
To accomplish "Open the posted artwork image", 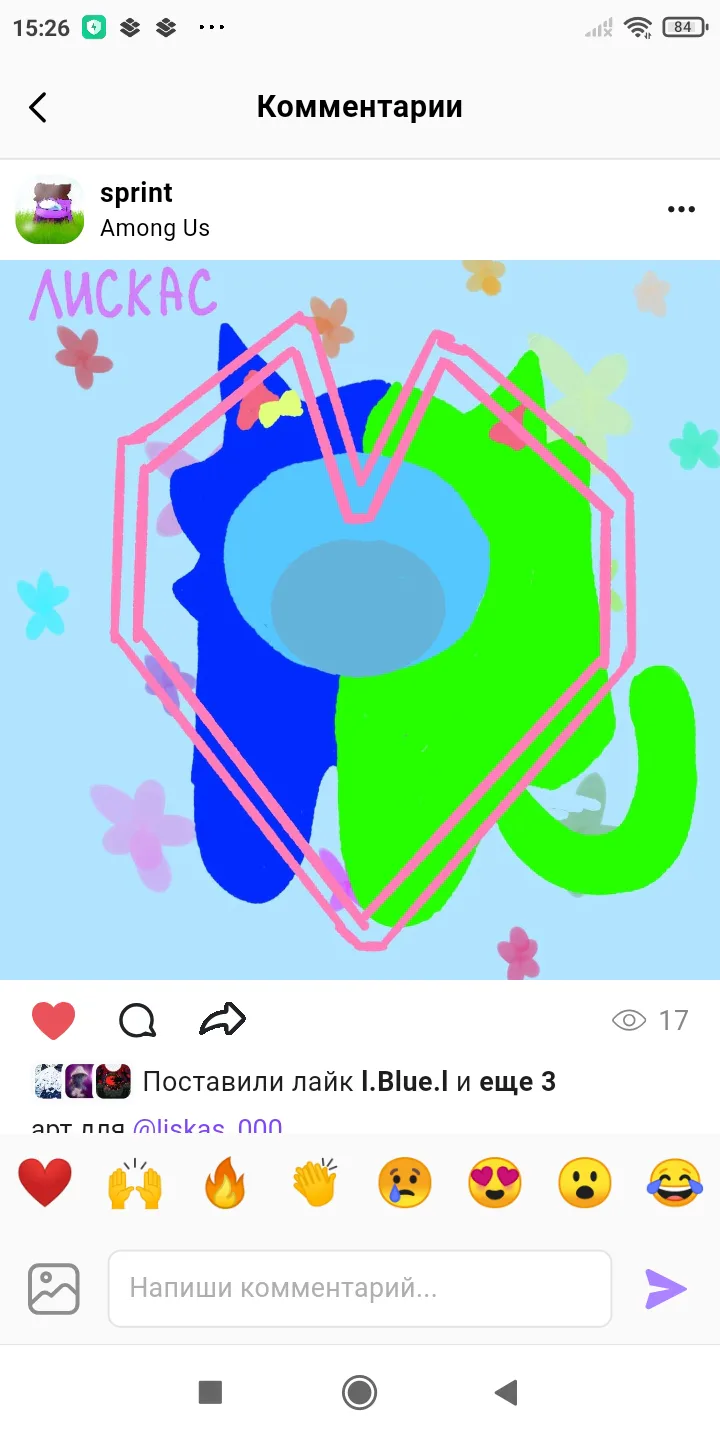I will (x=360, y=620).
